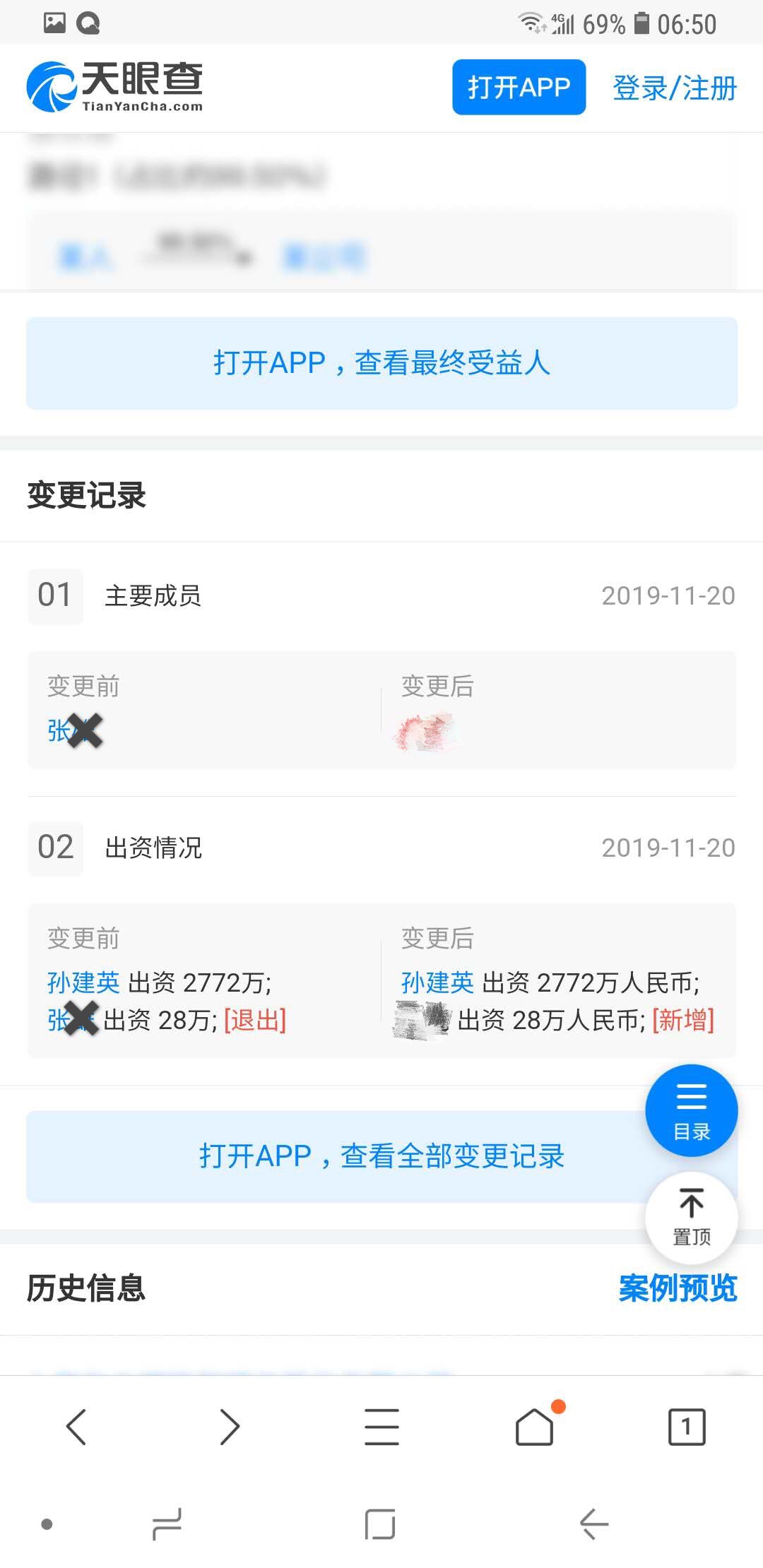Tap the 置顶 back-to-top button
763x1568 pixels.
click(692, 1218)
